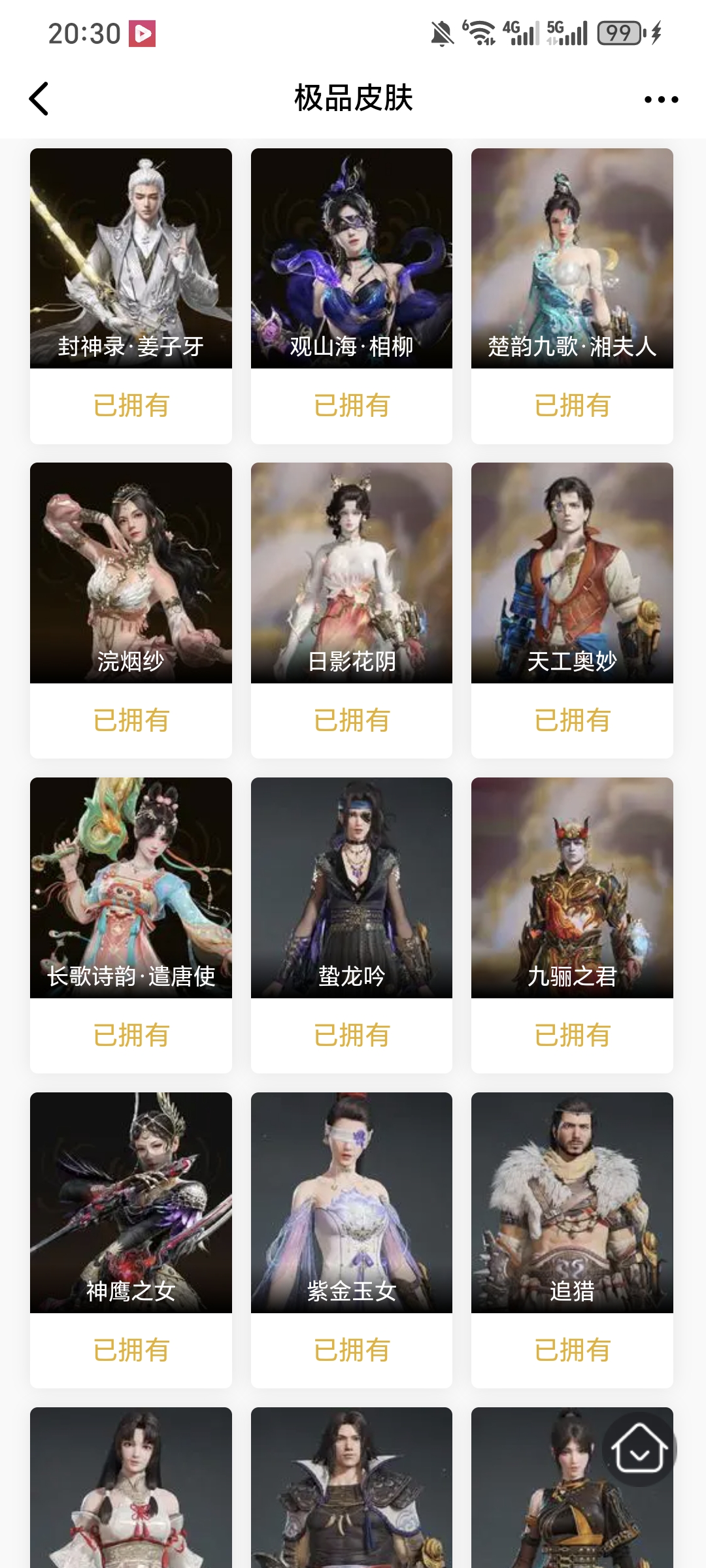Select the 浣烟纱 skin tile
The width and height of the screenshot is (706, 1568).
131,573
